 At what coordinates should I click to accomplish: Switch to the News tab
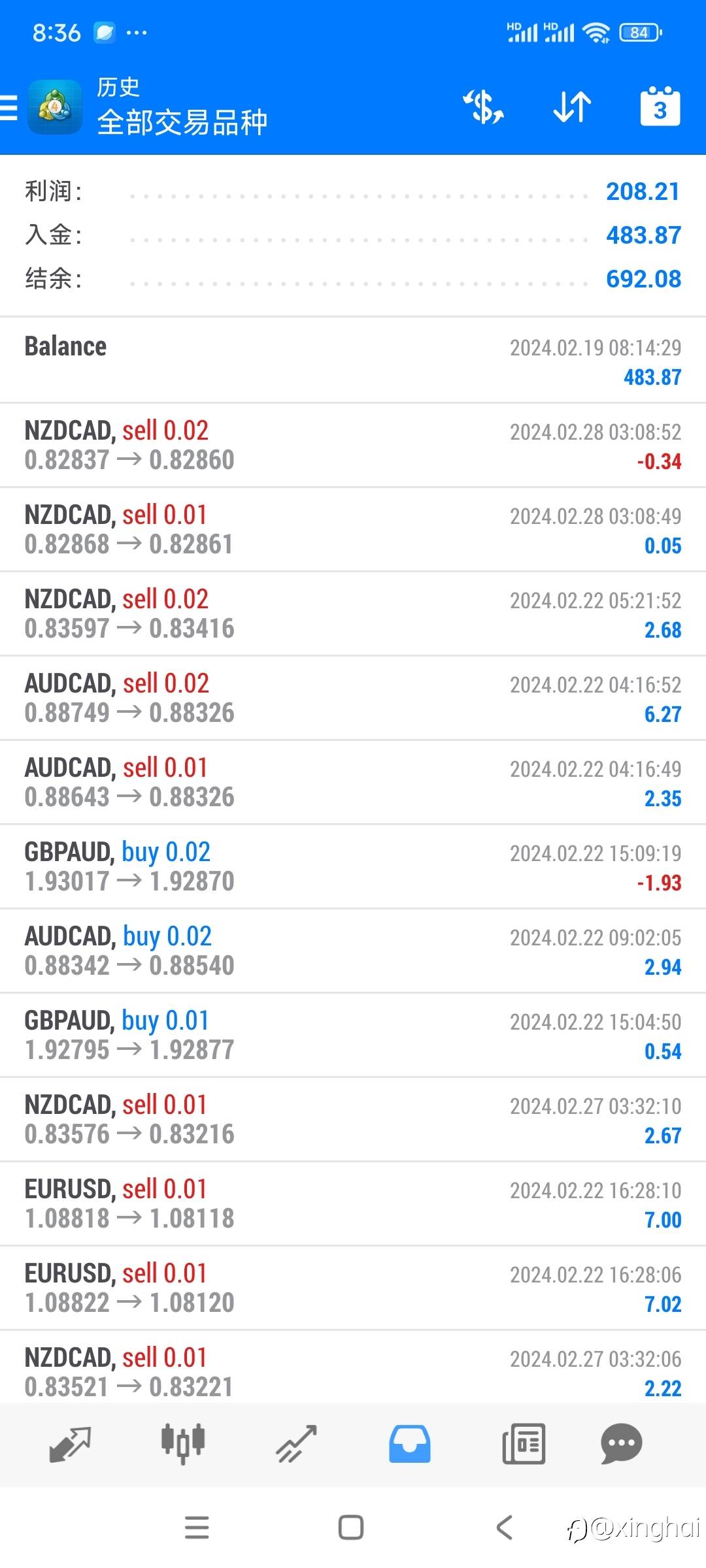tap(523, 1444)
